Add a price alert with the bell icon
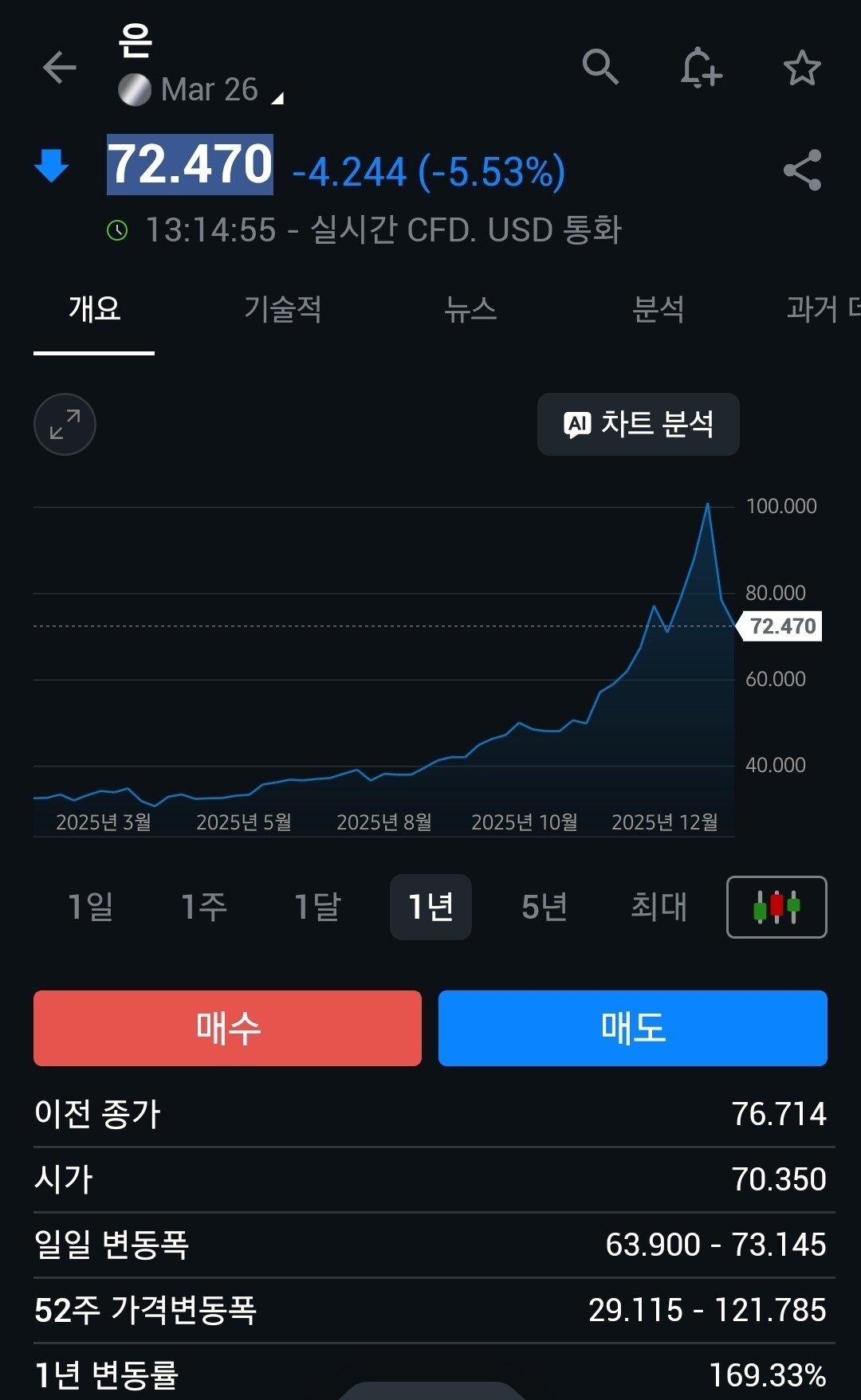 pyautogui.click(x=701, y=68)
